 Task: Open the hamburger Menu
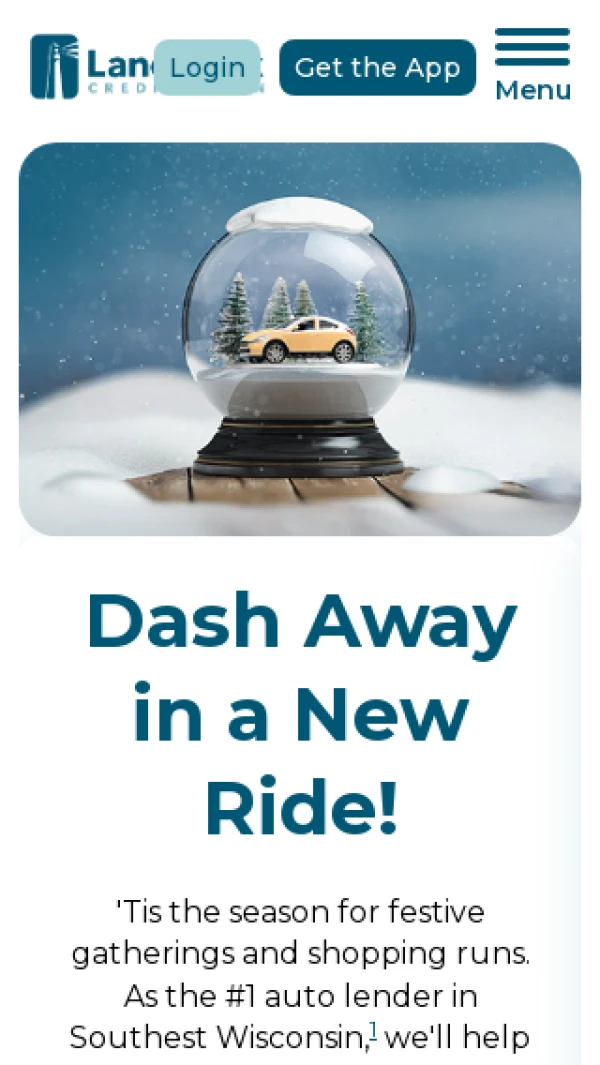coord(532,65)
